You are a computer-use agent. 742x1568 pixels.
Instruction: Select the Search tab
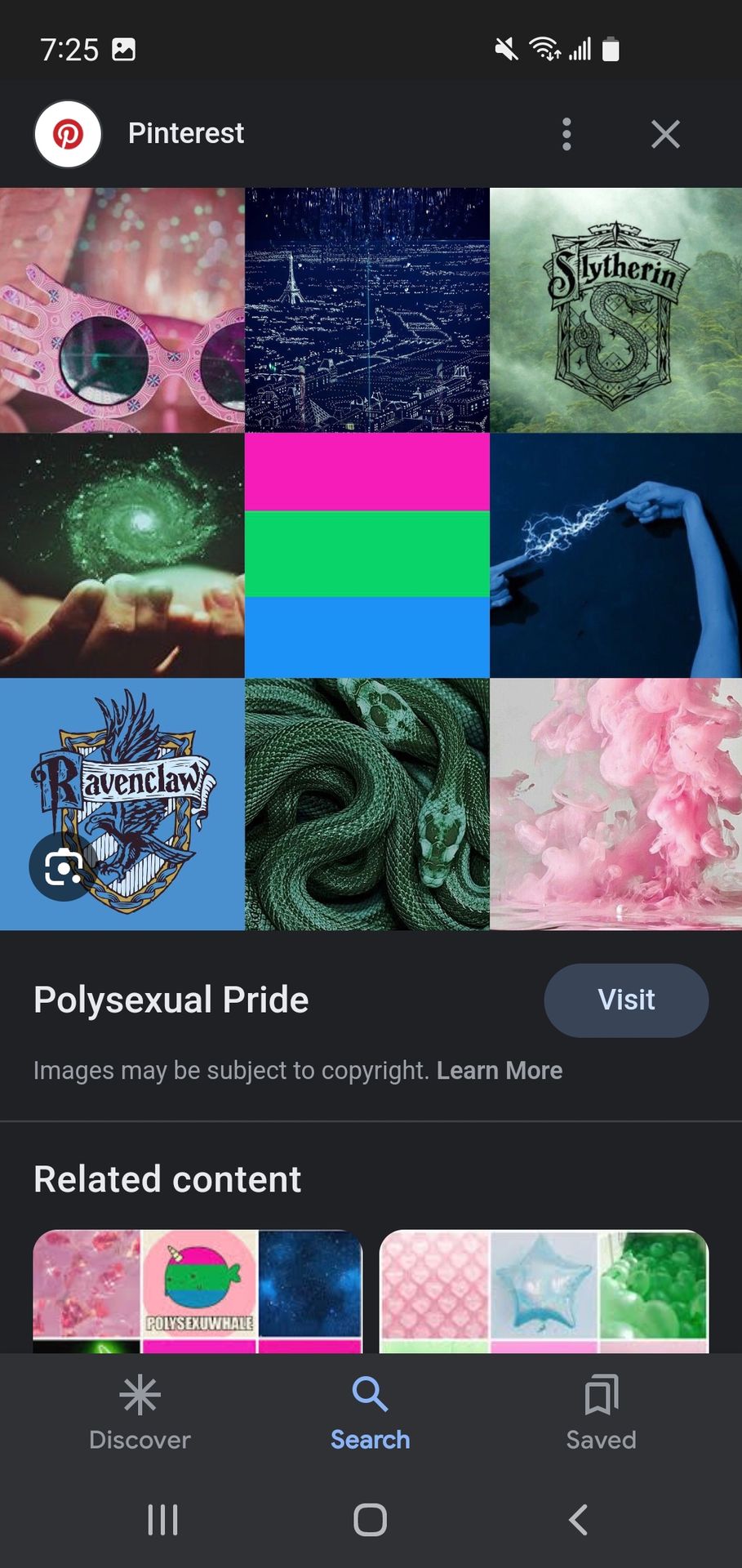coord(371,1413)
